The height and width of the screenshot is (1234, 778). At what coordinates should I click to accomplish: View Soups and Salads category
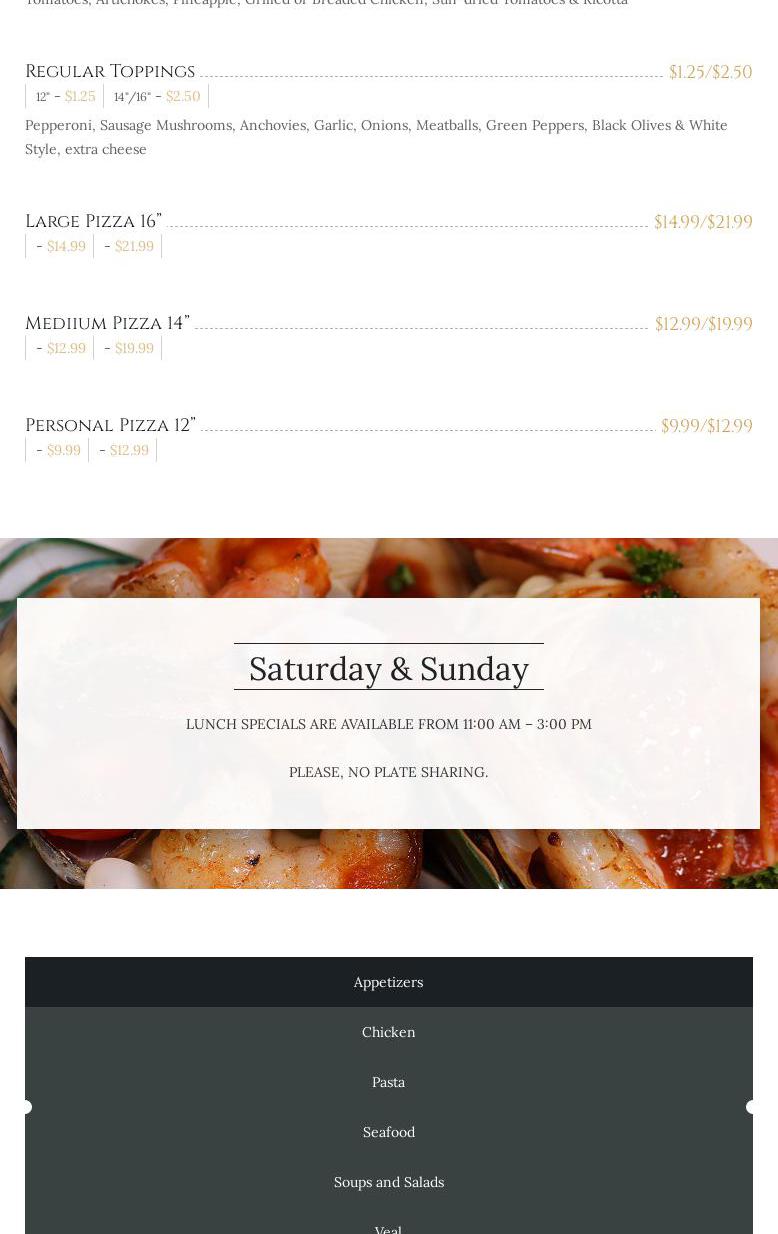point(388,1182)
